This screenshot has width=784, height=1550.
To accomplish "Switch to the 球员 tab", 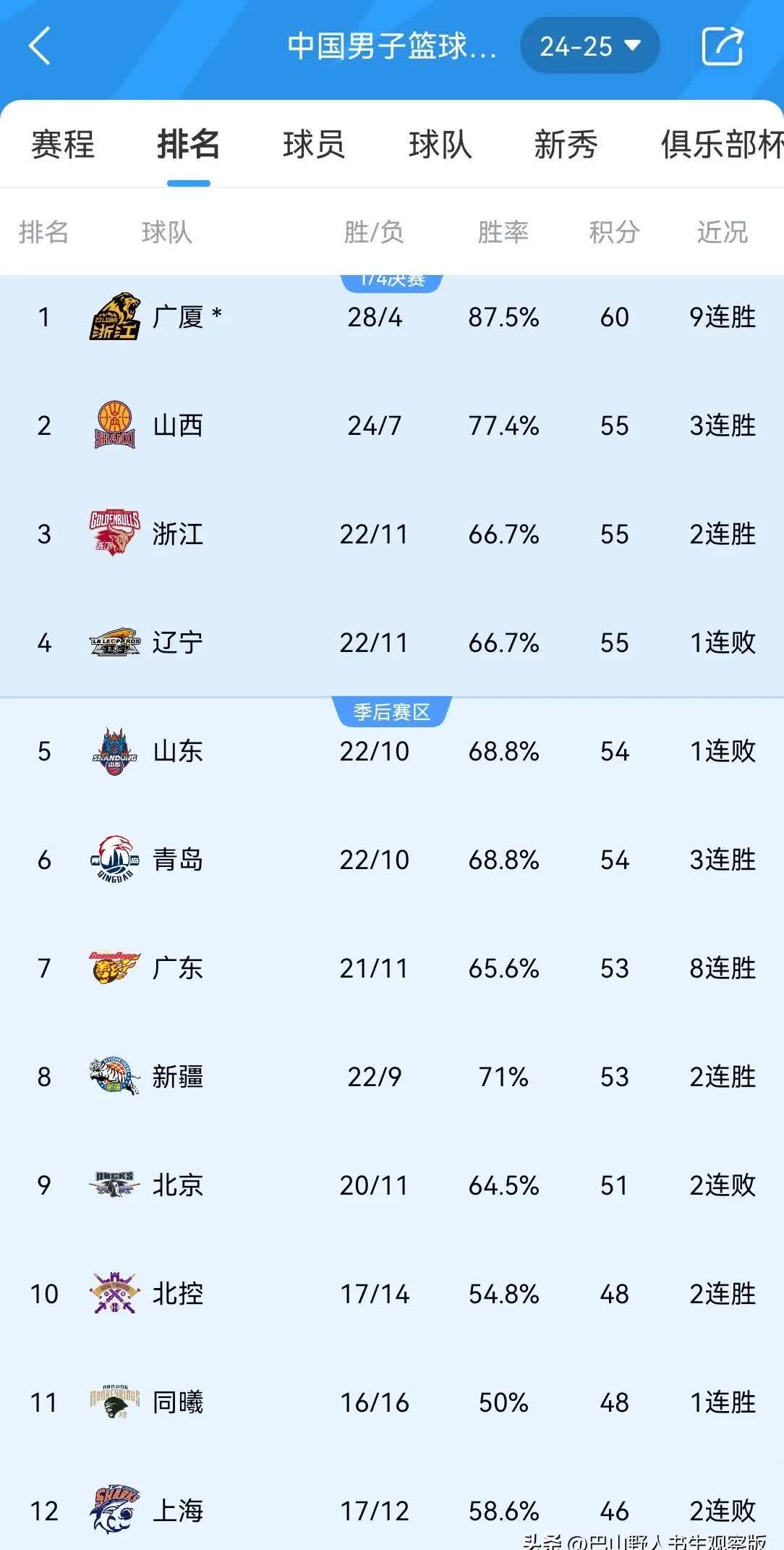I will [x=314, y=144].
